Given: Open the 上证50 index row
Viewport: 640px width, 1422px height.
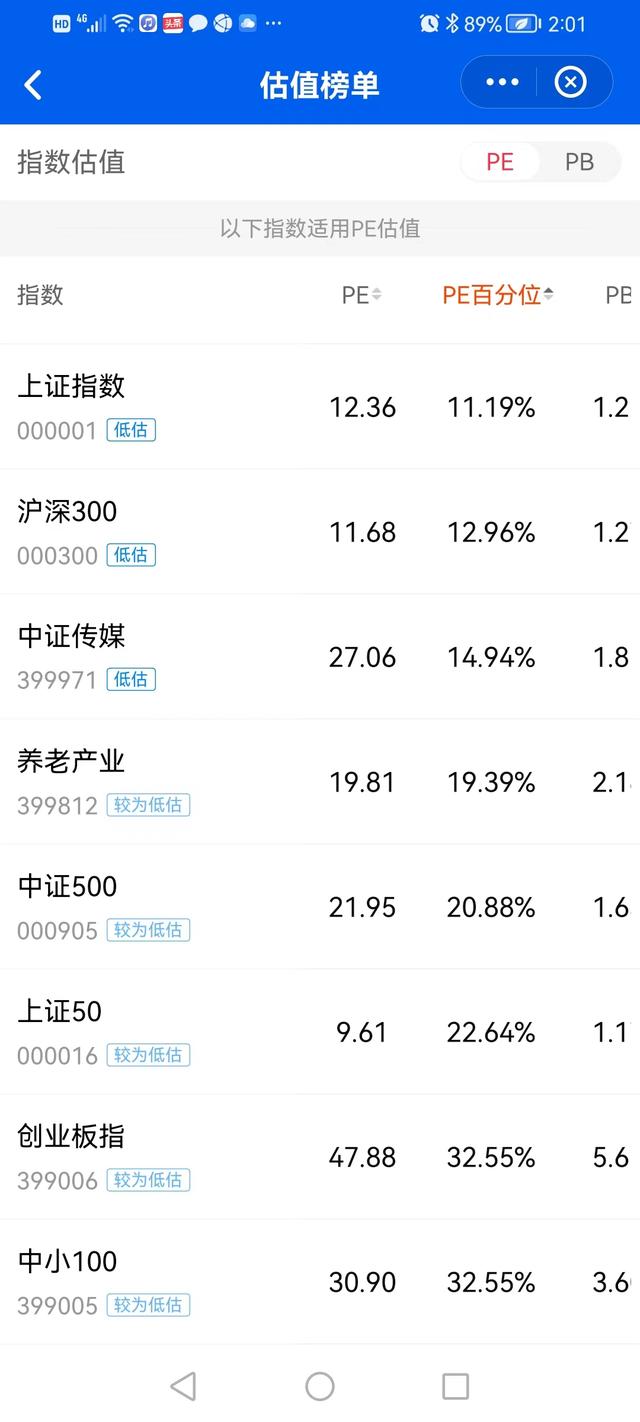Looking at the screenshot, I should 320,1032.
